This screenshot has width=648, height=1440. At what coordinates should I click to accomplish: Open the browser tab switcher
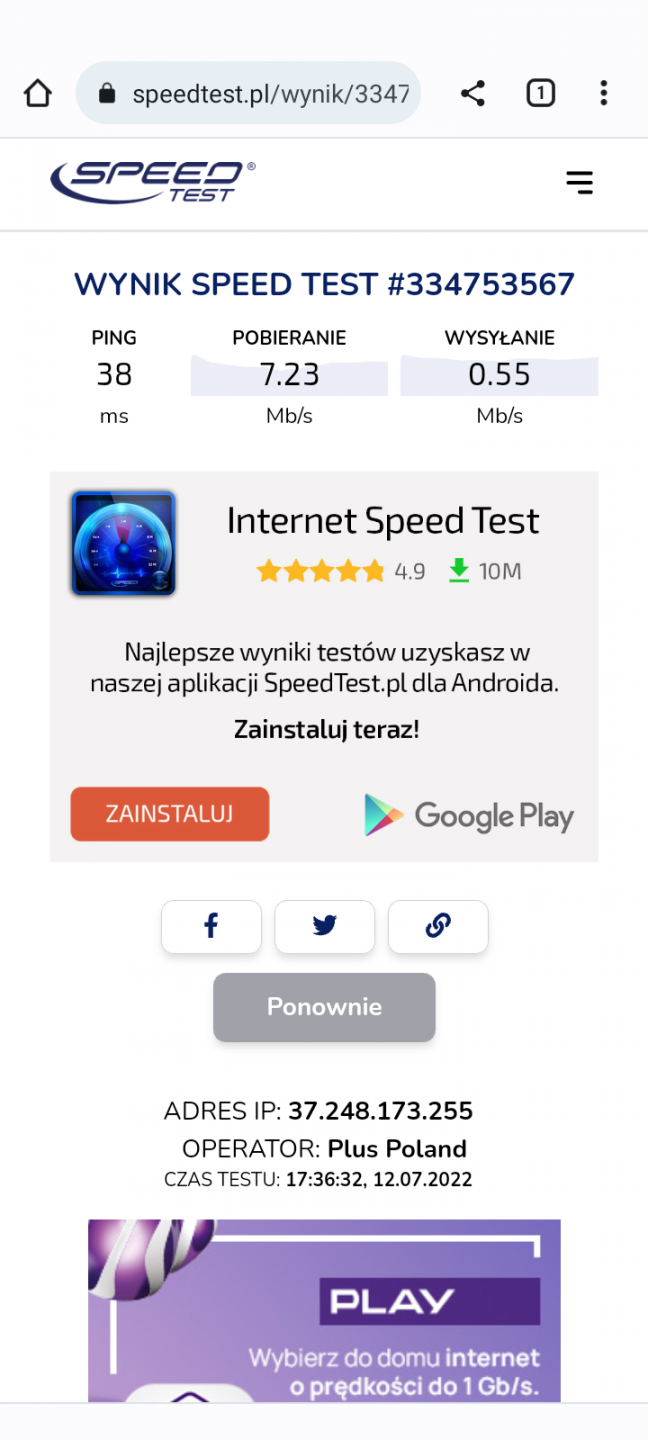(x=540, y=94)
